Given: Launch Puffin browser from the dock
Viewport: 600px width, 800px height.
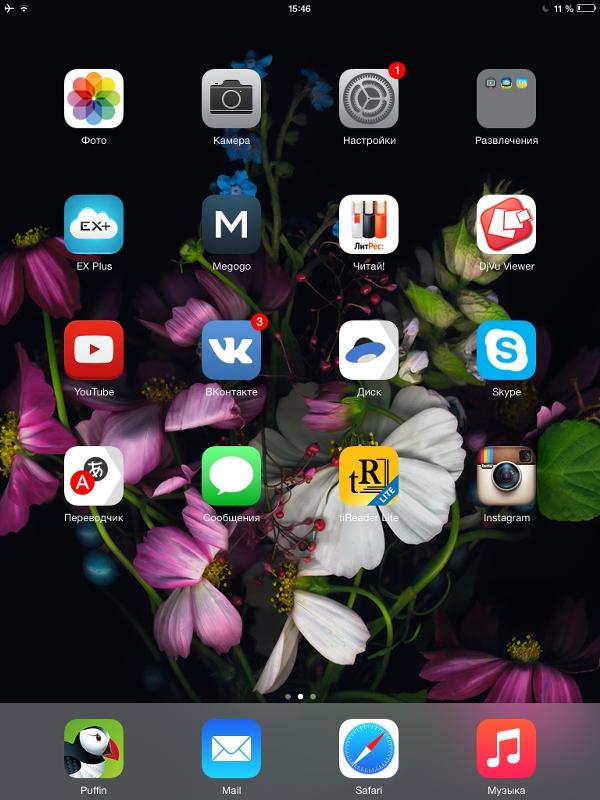Looking at the screenshot, I should click(x=94, y=749).
